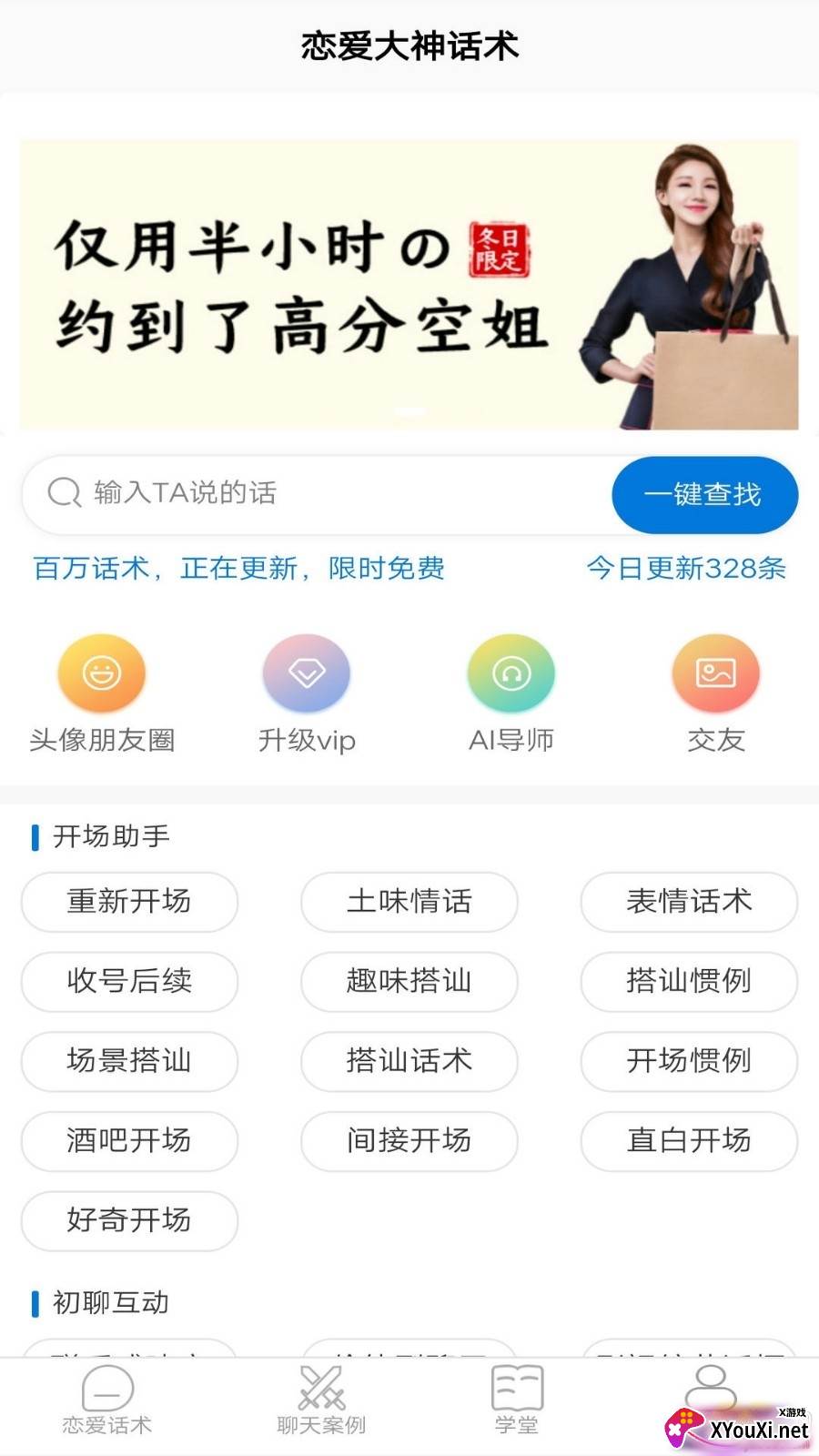Go to 交友 section

(x=715, y=693)
